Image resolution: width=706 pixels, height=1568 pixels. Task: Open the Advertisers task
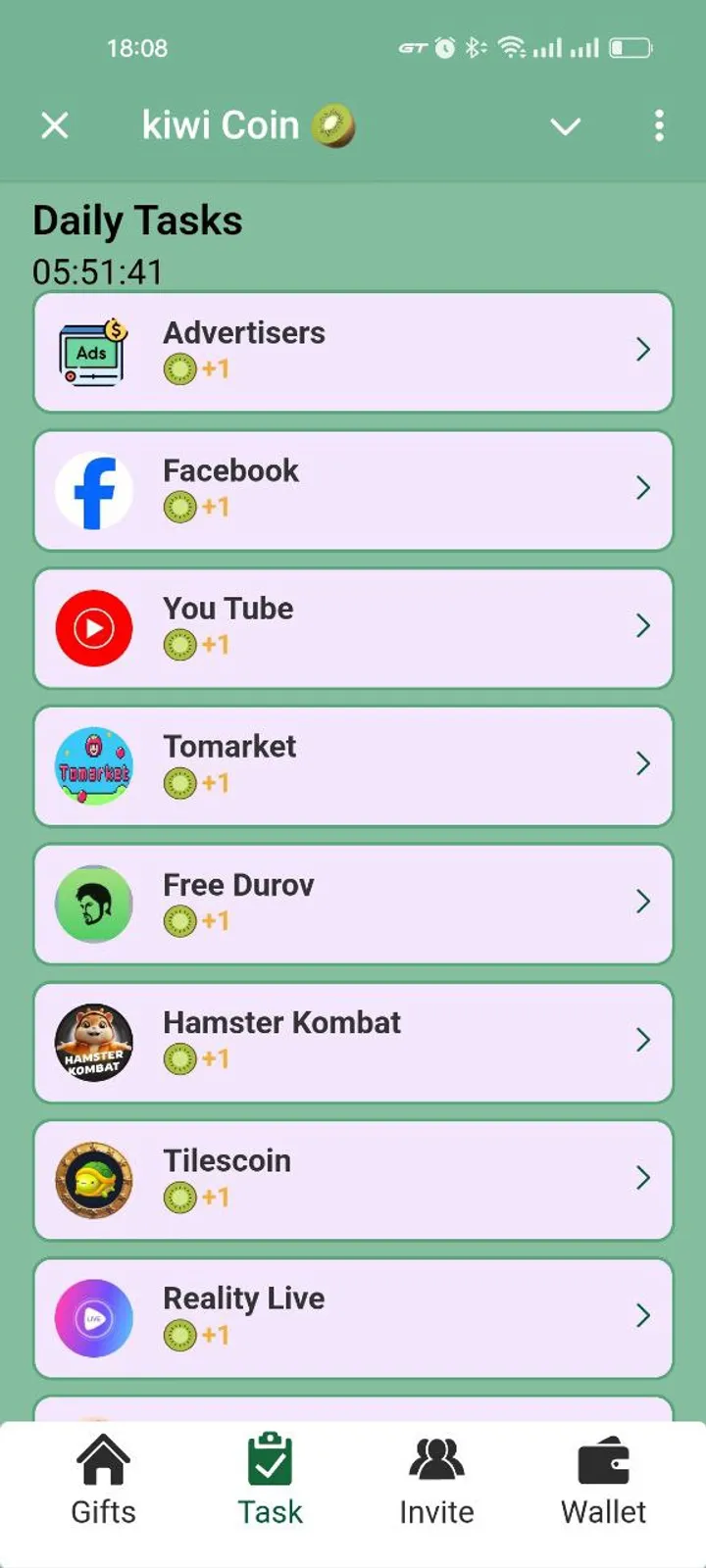tap(353, 351)
